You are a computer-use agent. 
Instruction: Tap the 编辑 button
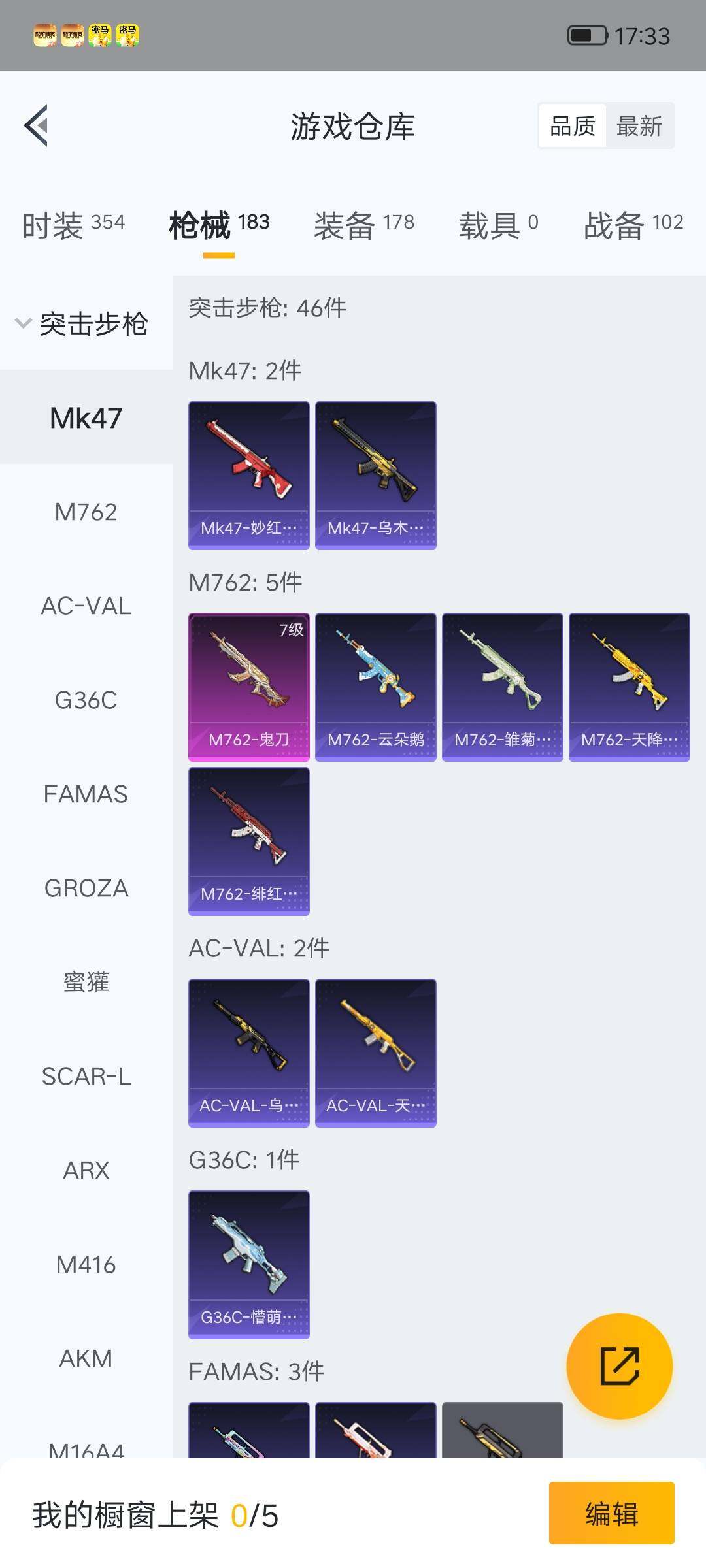click(x=611, y=1513)
